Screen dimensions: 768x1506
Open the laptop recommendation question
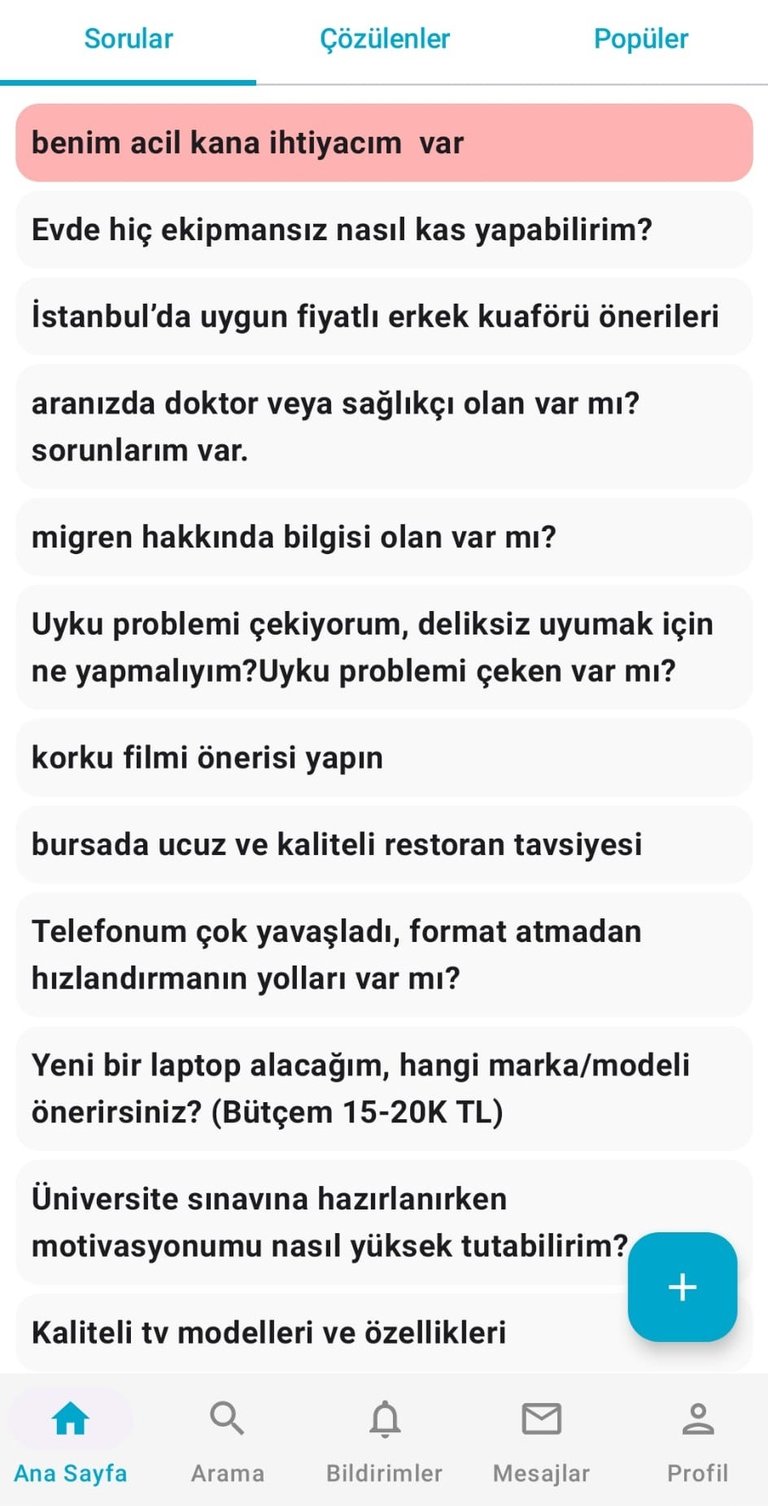click(384, 1088)
